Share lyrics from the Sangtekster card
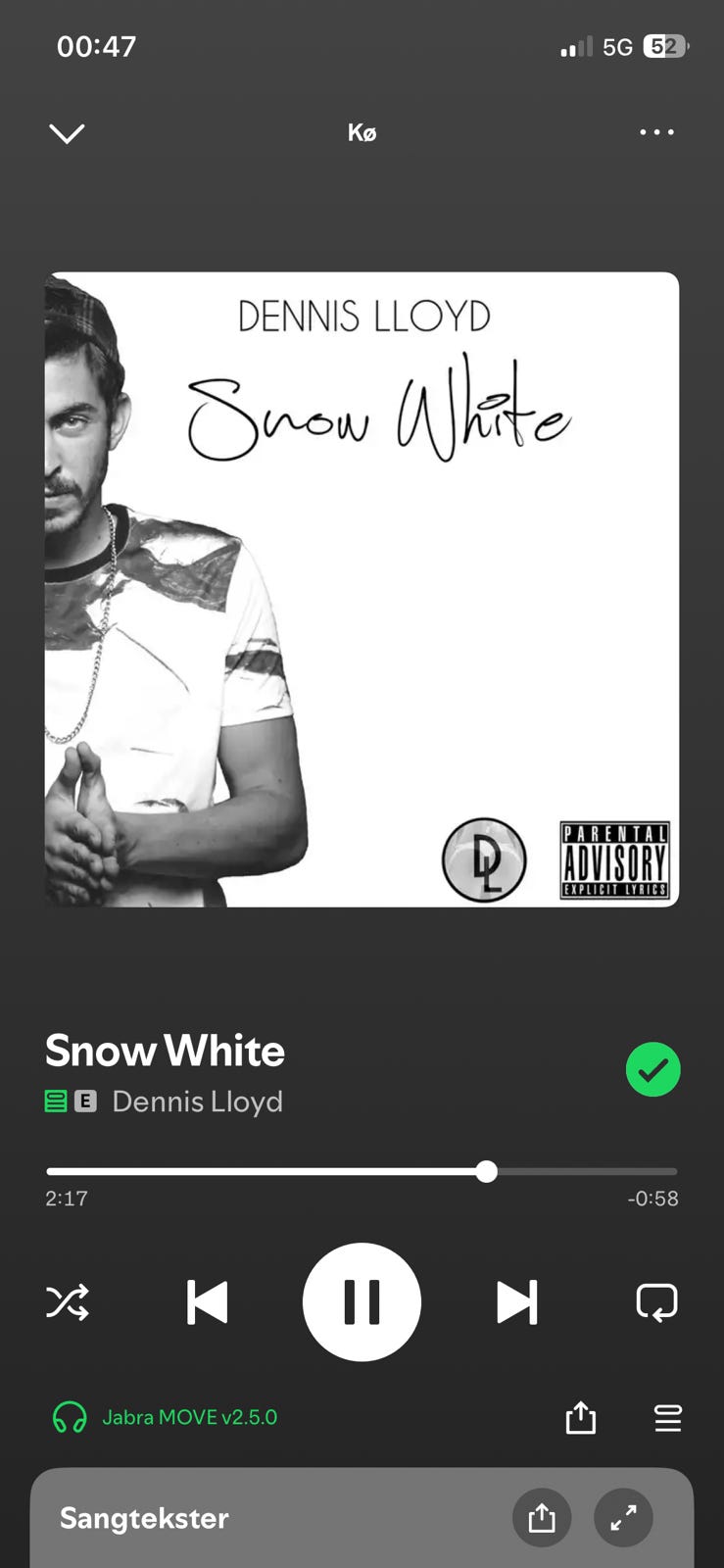The width and height of the screenshot is (724, 1568). click(542, 1518)
